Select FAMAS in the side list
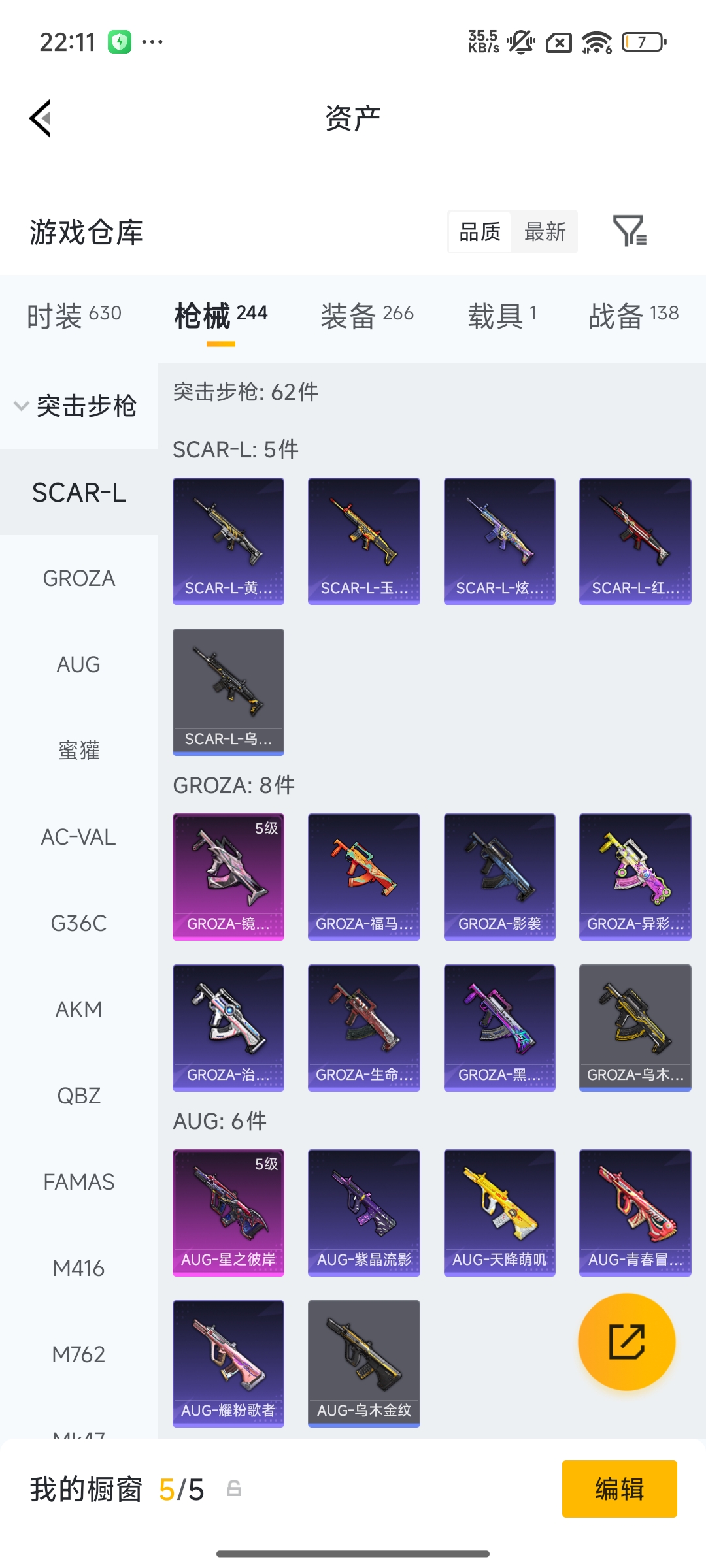The width and height of the screenshot is (706, 1568). [78, 1182]
